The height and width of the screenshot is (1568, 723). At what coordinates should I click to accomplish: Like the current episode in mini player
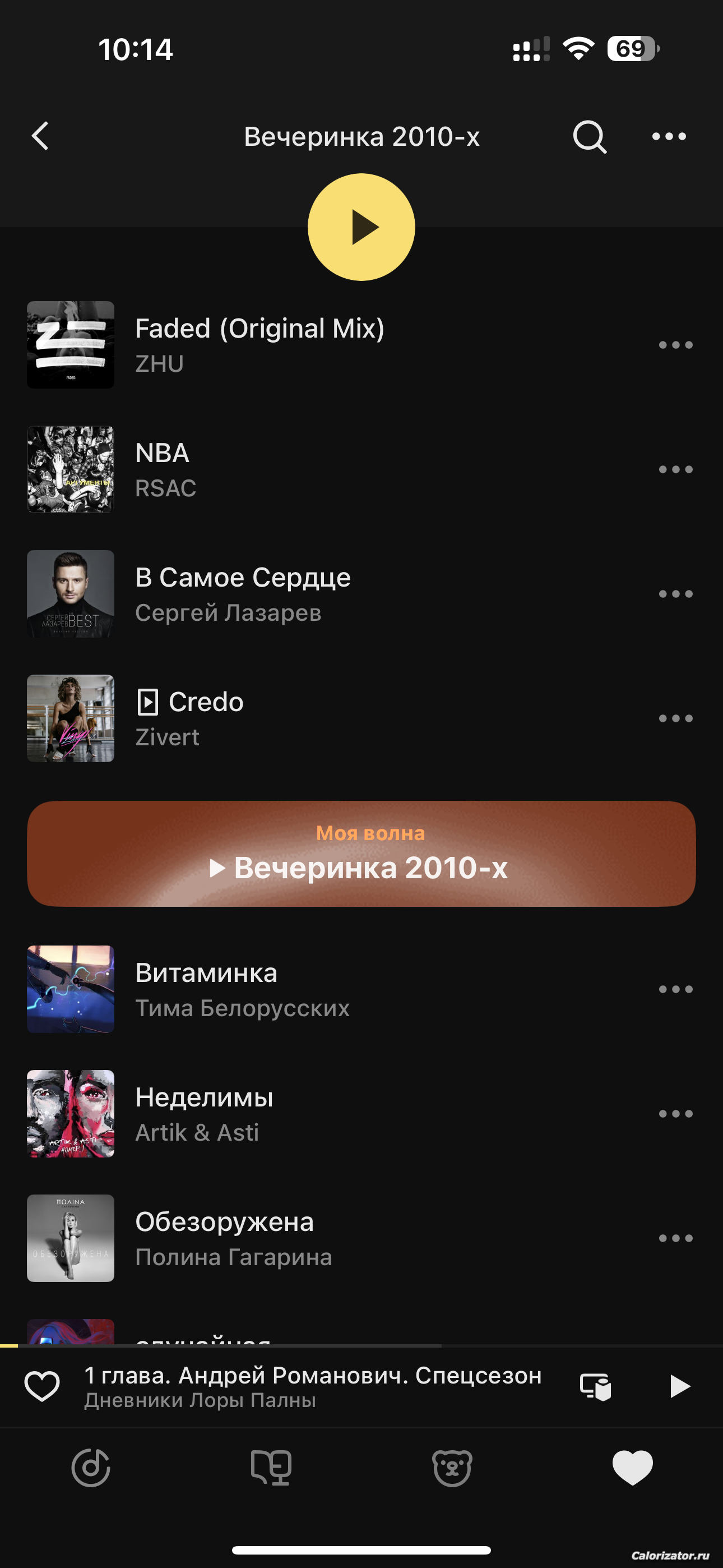42,1387
